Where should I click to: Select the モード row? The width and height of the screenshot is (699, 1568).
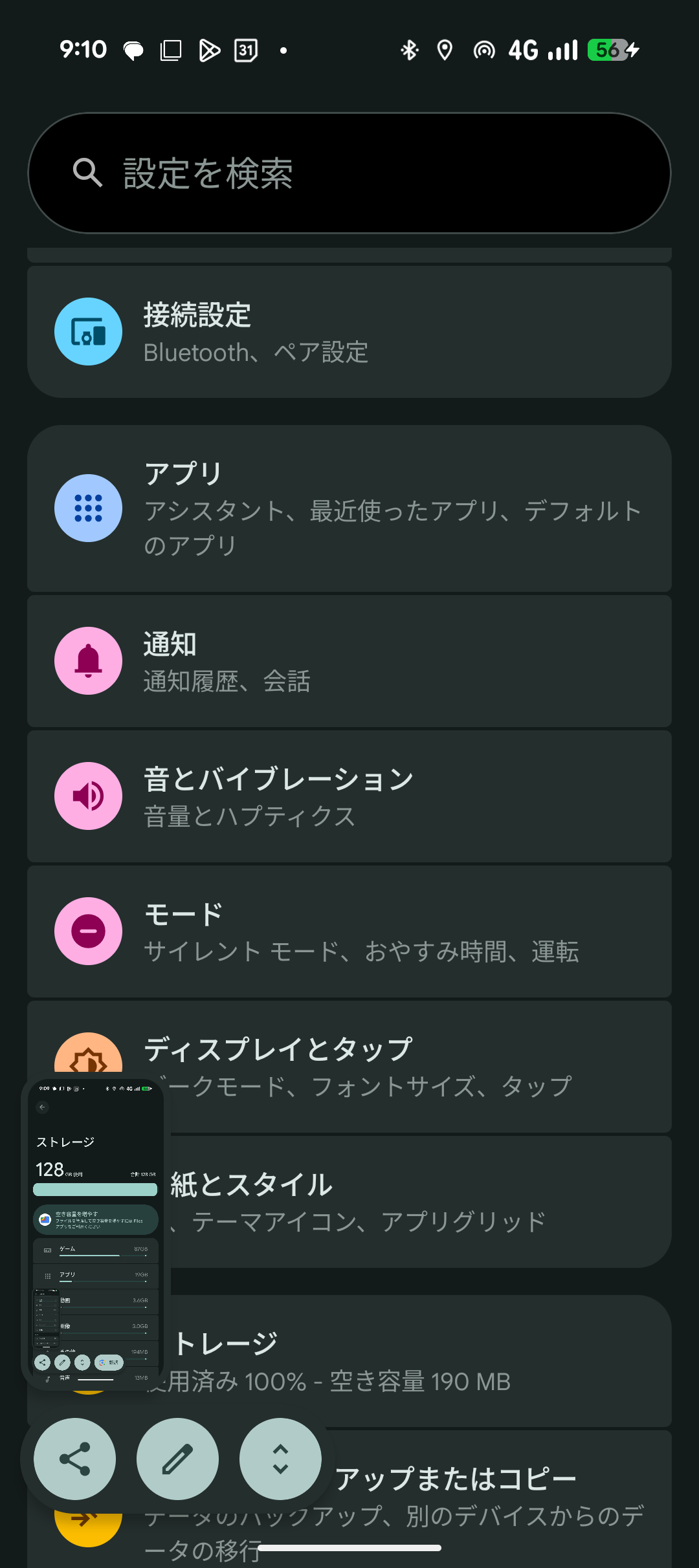[349, 931]
